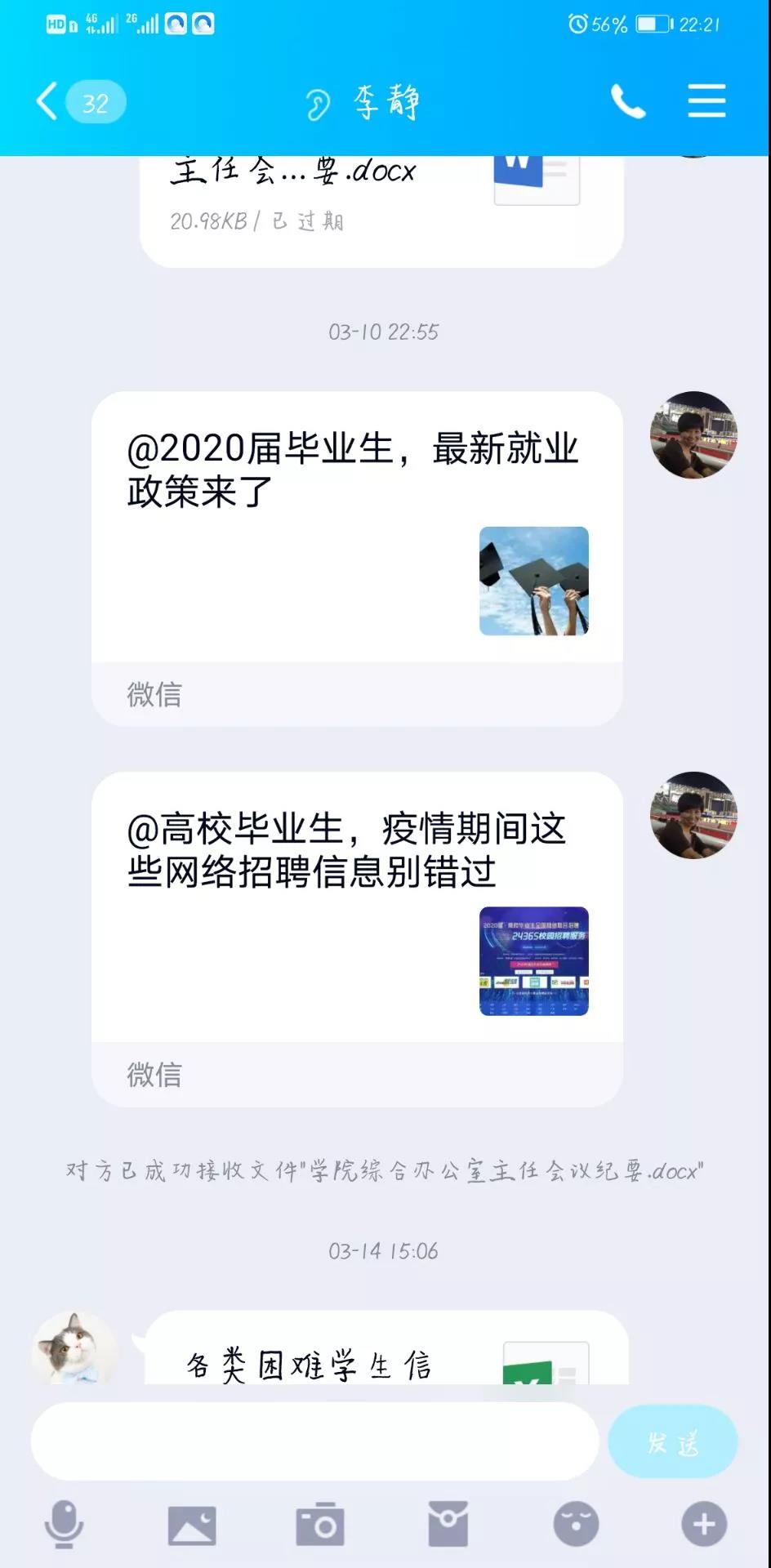This screenshot has width=771, height=1568.
Task: Tap 李静's avatar beside the 就业政策 card
Action: [693, 435]
